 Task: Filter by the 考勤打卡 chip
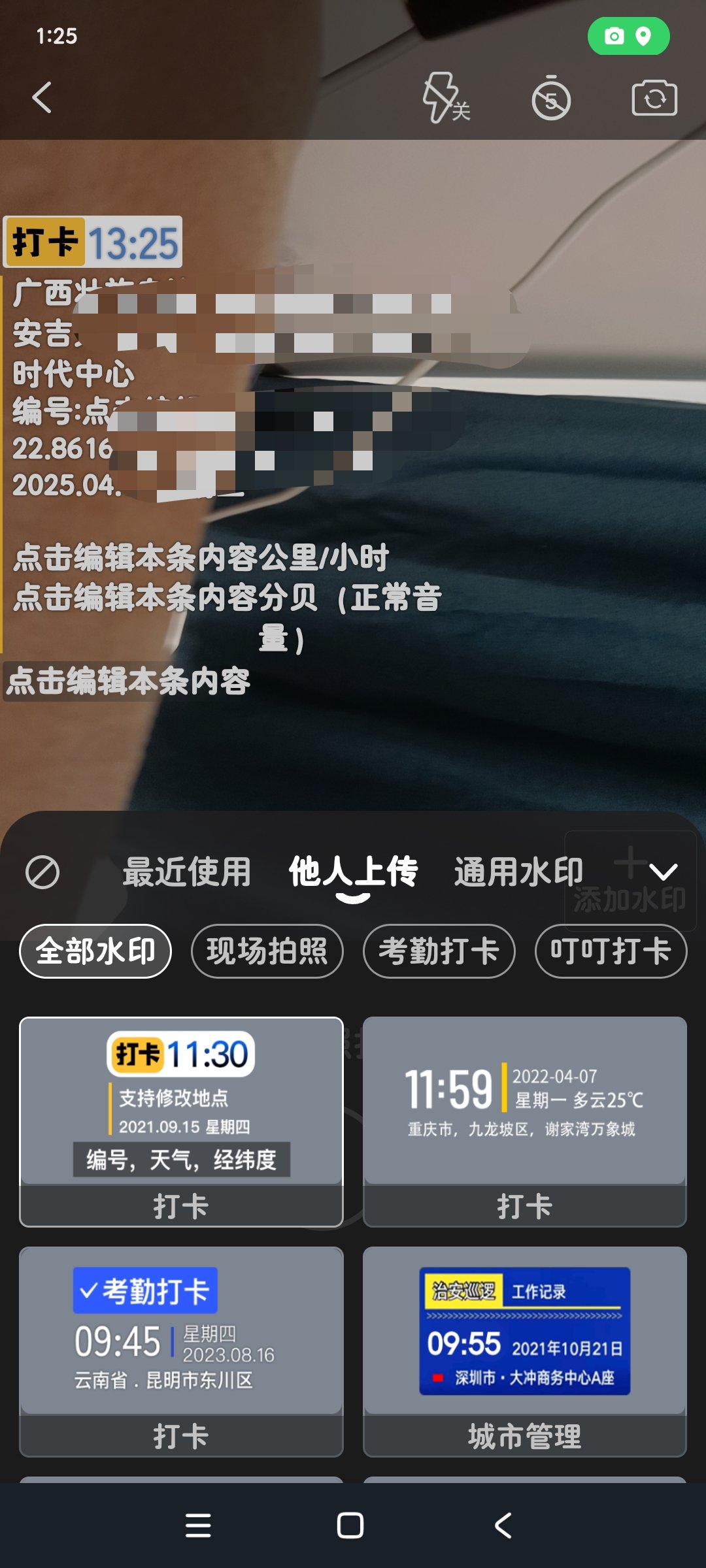[439, 951]
